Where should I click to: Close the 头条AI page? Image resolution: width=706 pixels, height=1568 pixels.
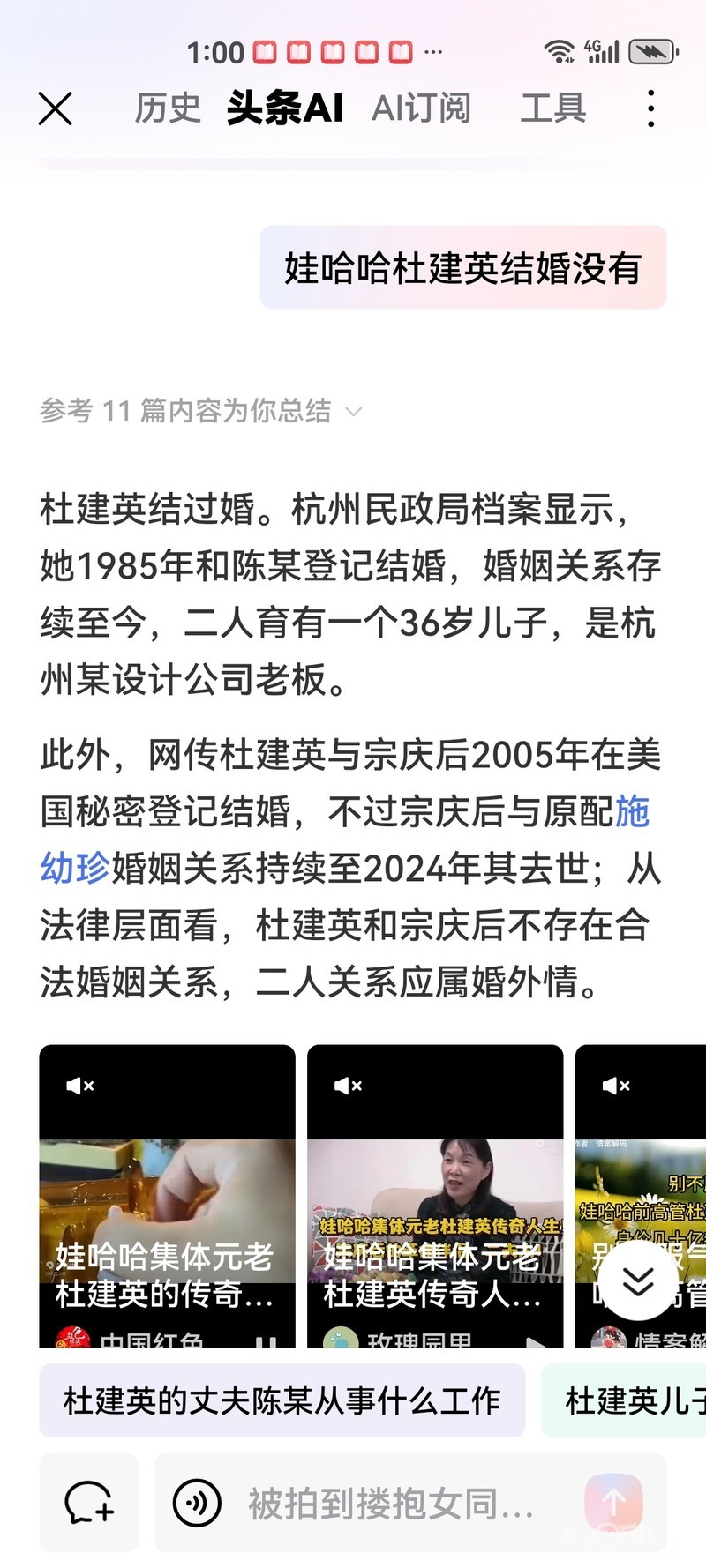click(x=55, y=109)
